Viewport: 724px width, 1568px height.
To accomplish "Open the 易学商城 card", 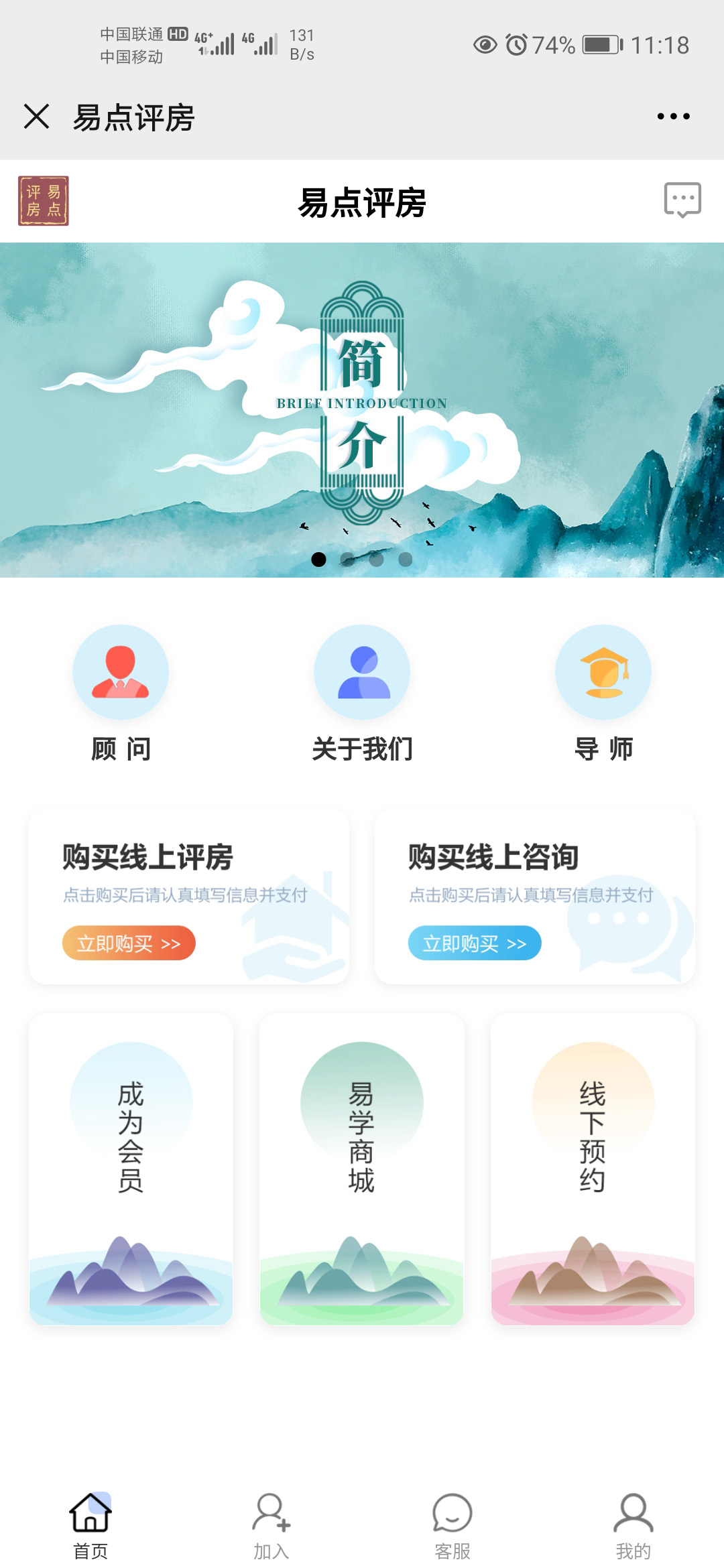I will (362, 1169).
